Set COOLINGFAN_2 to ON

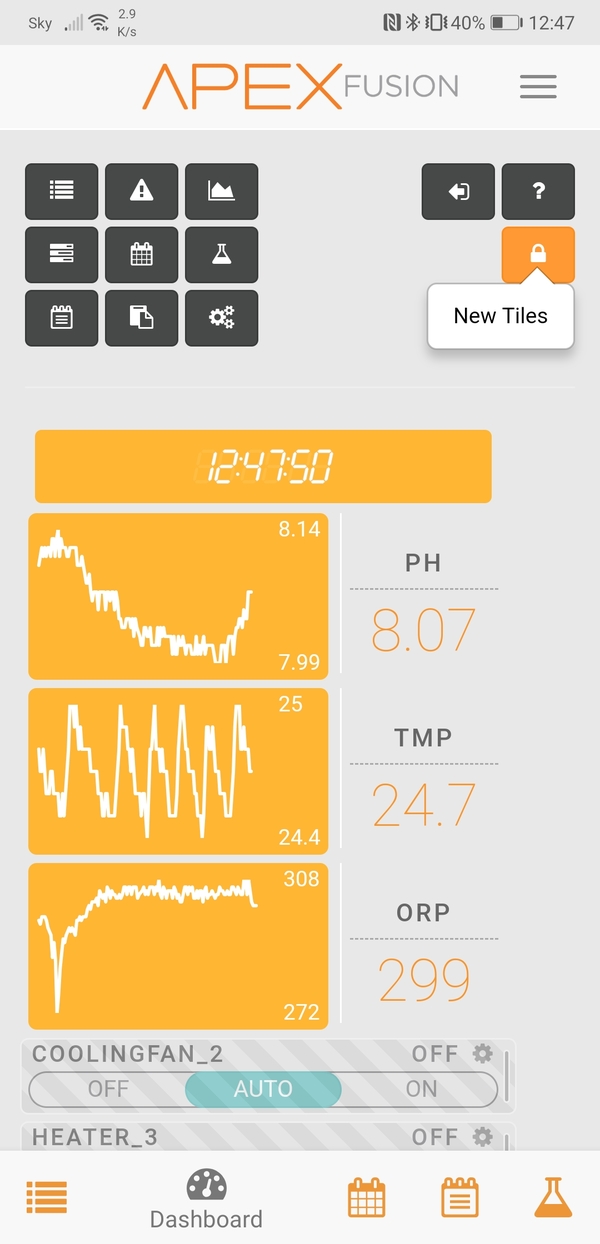[x=421, y=1089]
